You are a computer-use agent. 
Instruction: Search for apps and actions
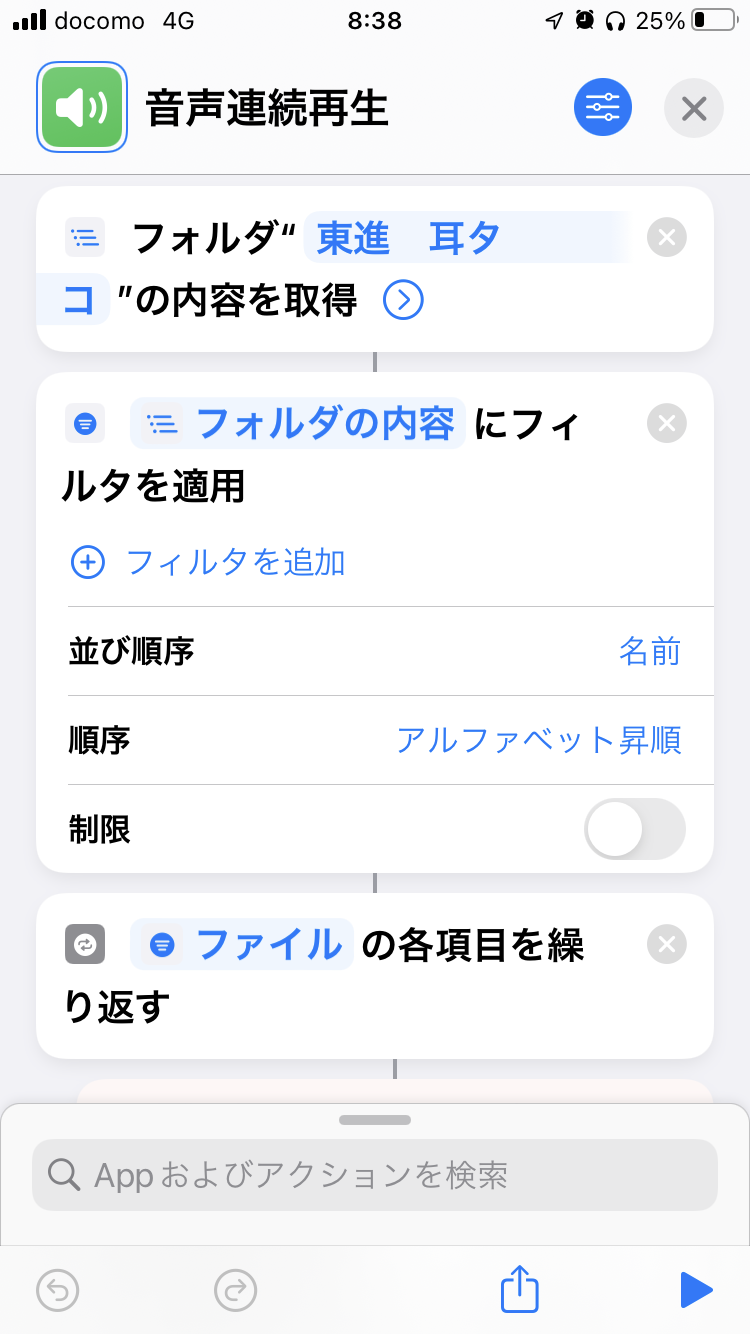tap(375, 1175)
